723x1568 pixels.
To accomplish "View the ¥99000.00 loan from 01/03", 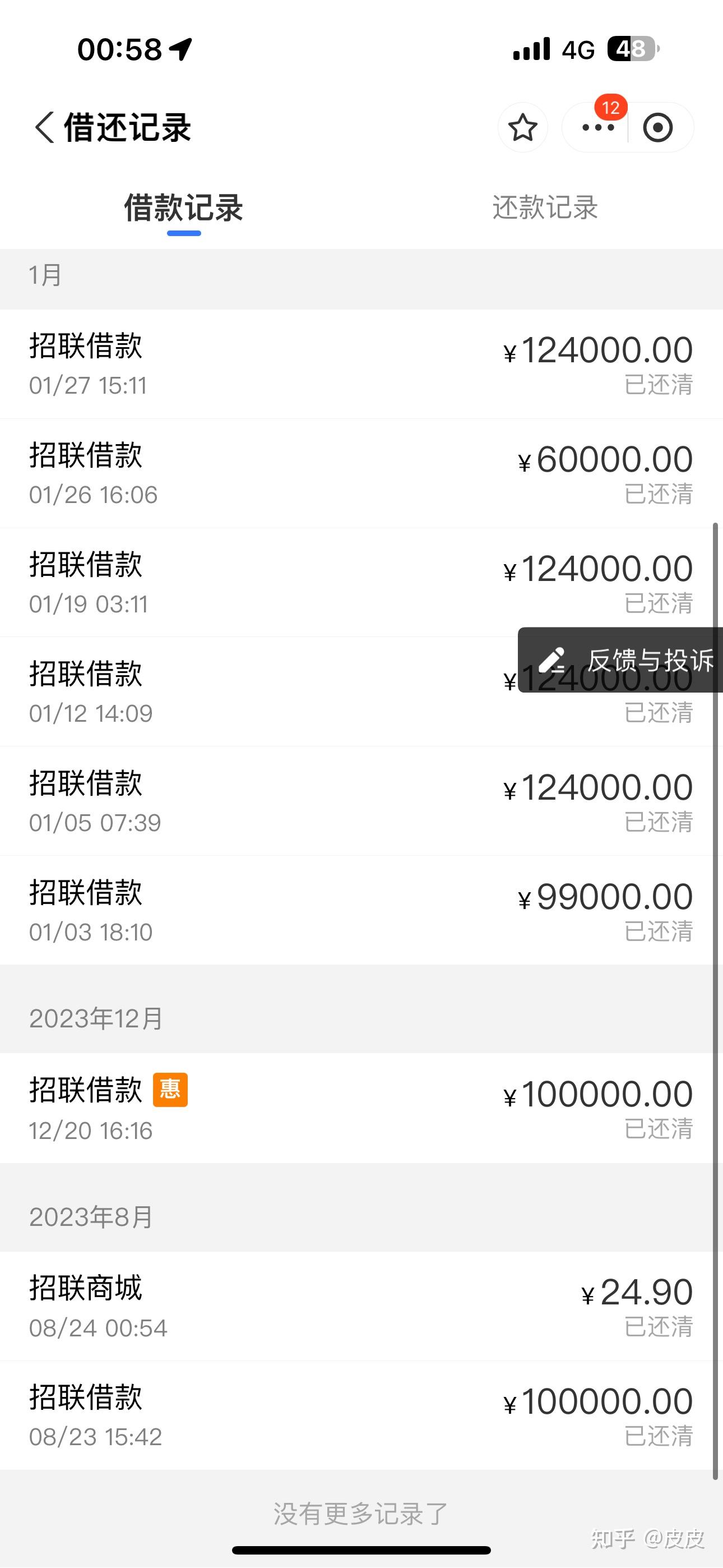I will pos(361,911).
